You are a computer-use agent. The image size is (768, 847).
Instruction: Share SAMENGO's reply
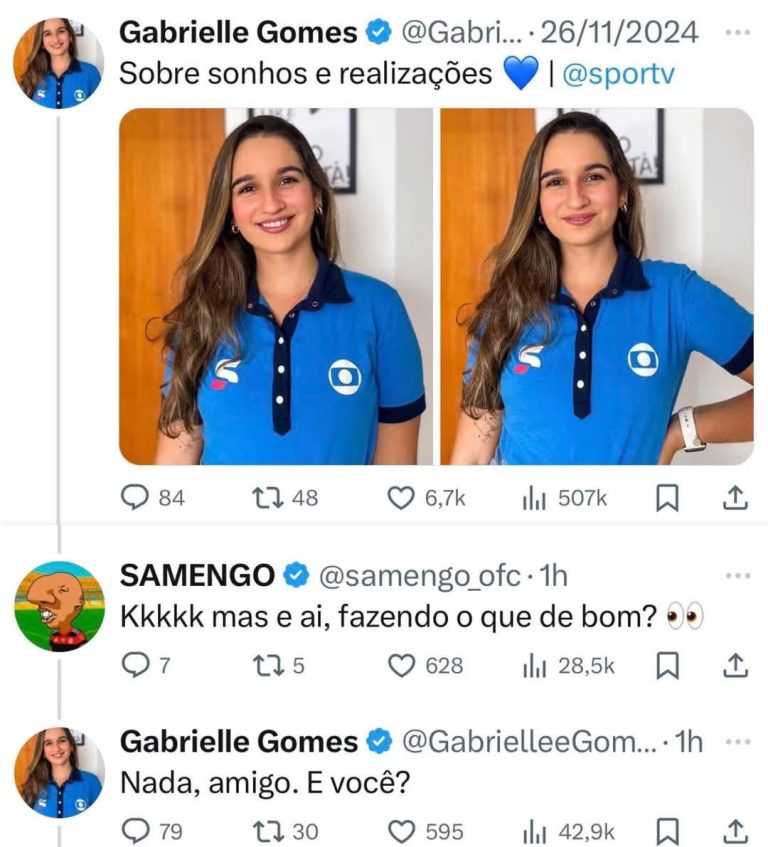point(735,664)
